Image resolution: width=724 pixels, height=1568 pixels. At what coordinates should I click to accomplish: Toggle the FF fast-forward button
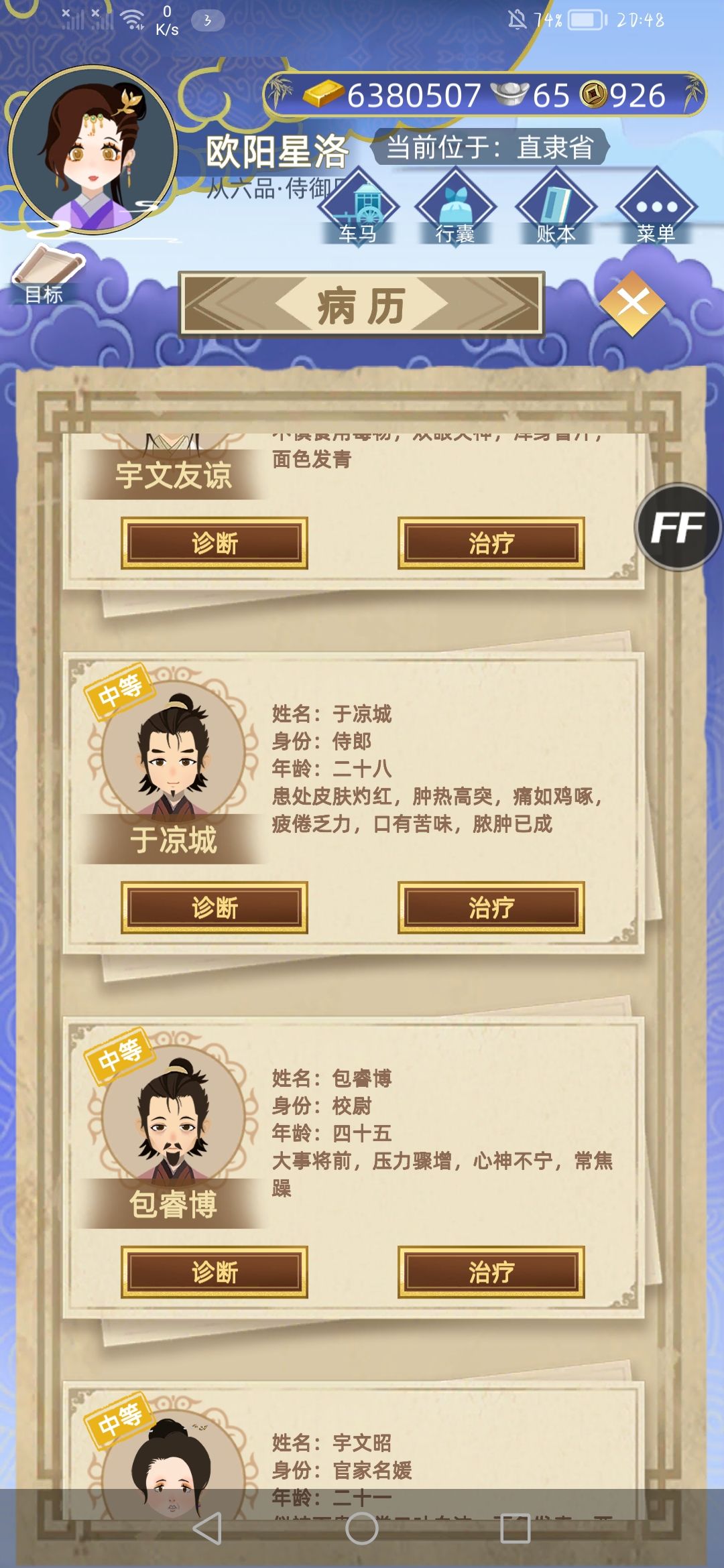[x=680, y=529]
